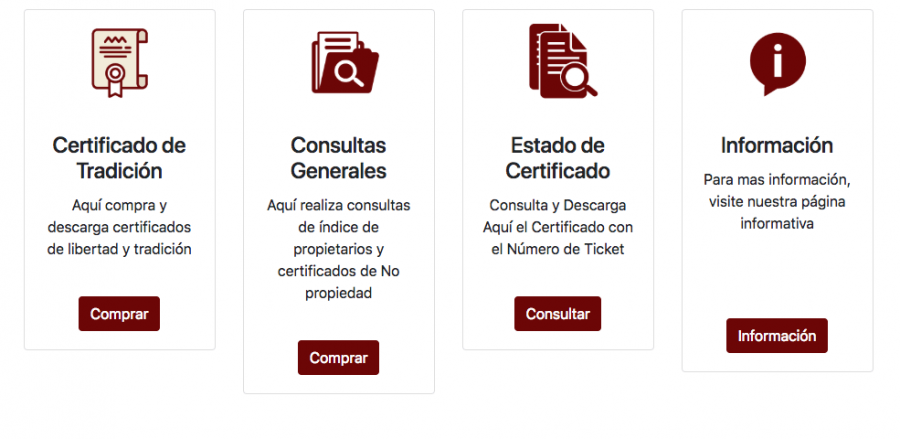Tap Comprar under Certificado de Tradición
The height and width of the screenshot is (439, 900).
[119, 314]
